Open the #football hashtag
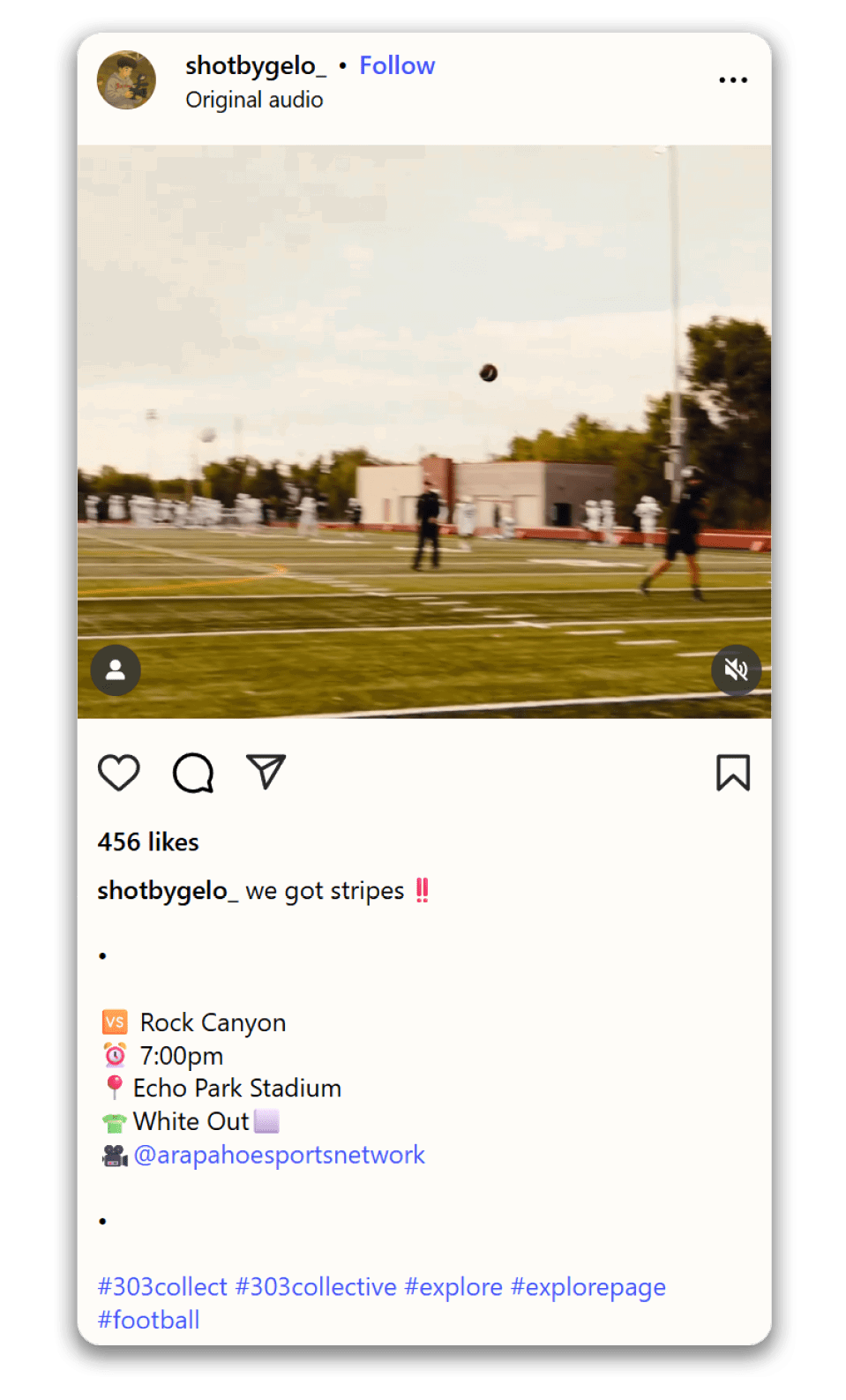Viewport: 846px width, 1400px height. [148, 1321]
